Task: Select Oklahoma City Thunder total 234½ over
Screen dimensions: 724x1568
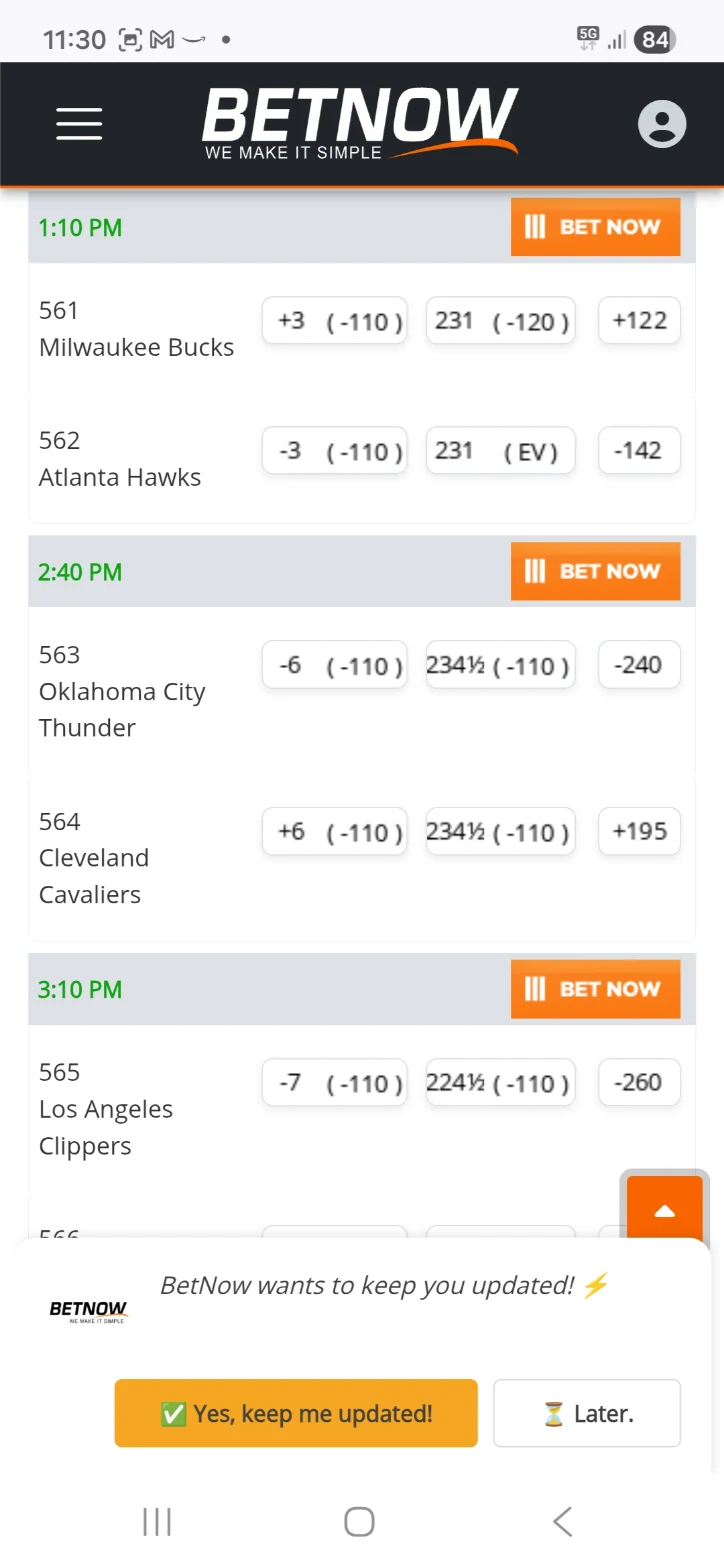Action: [500, 664]
